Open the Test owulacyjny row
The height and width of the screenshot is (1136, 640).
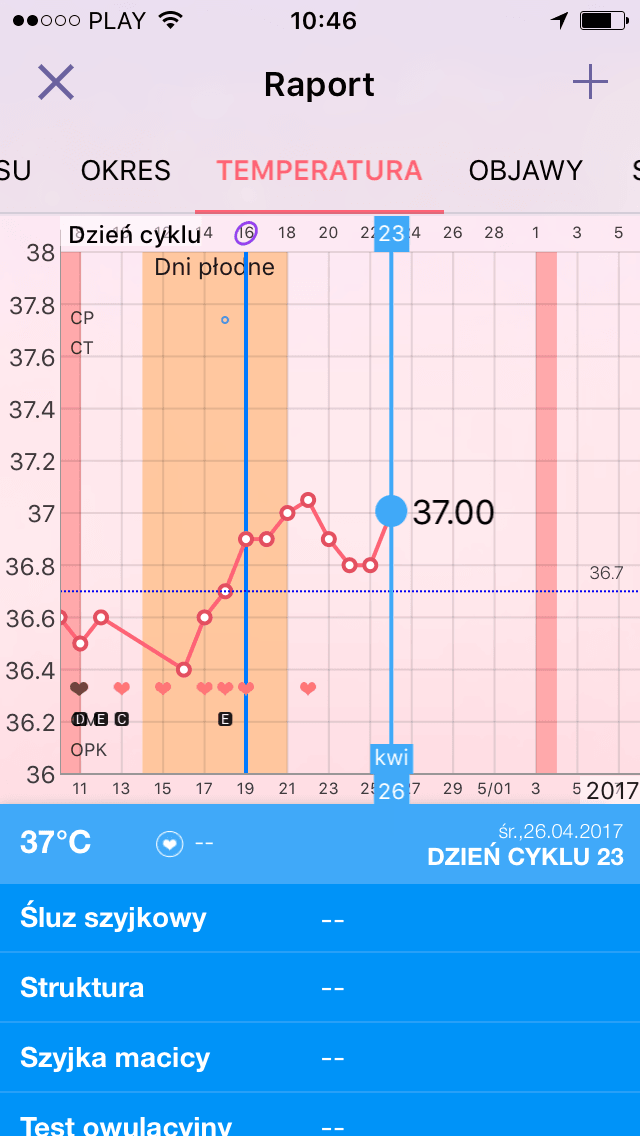[x=320, y=1116]
